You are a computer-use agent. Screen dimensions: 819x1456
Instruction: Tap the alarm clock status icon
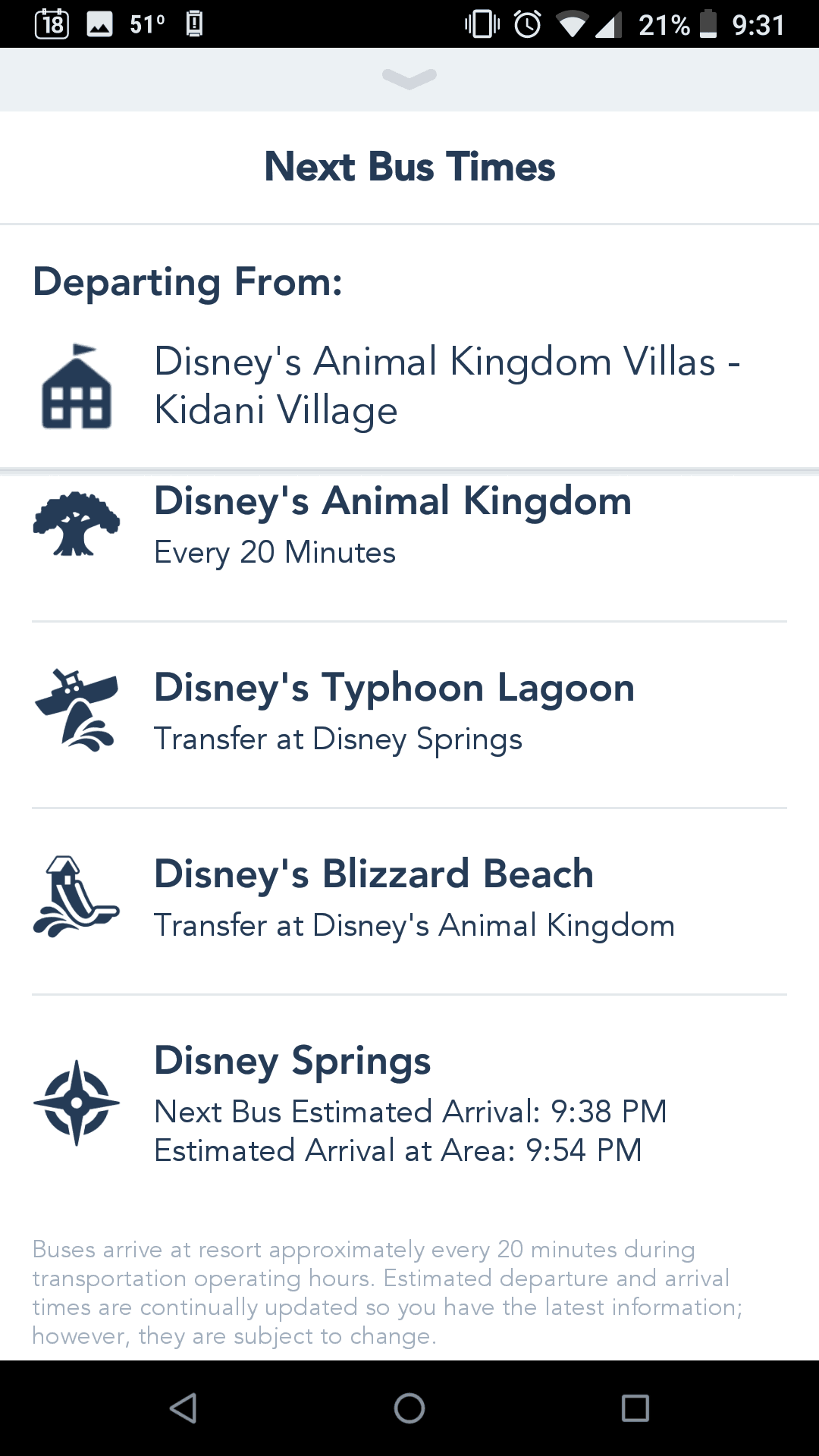[x=525, y=24]
